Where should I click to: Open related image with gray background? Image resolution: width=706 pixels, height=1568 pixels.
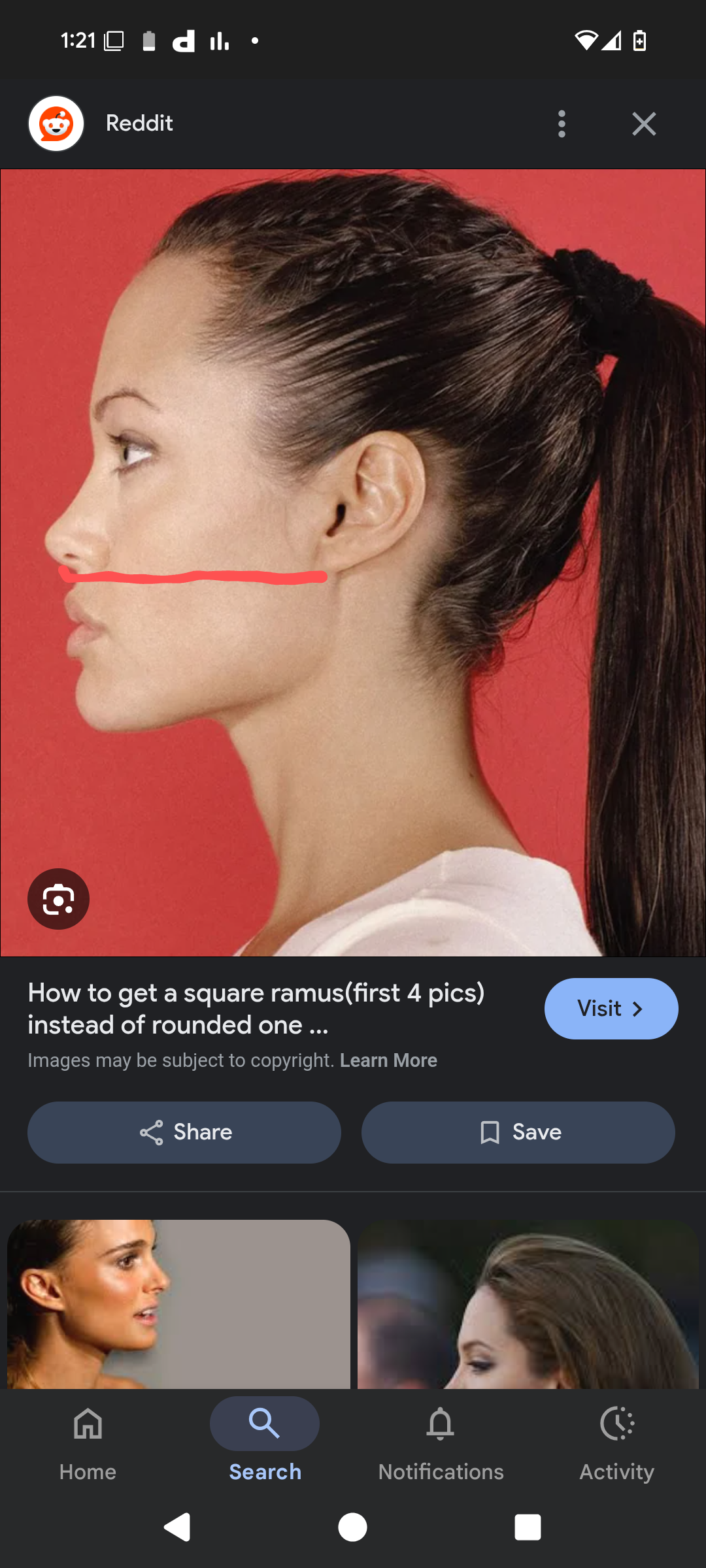178,1303
